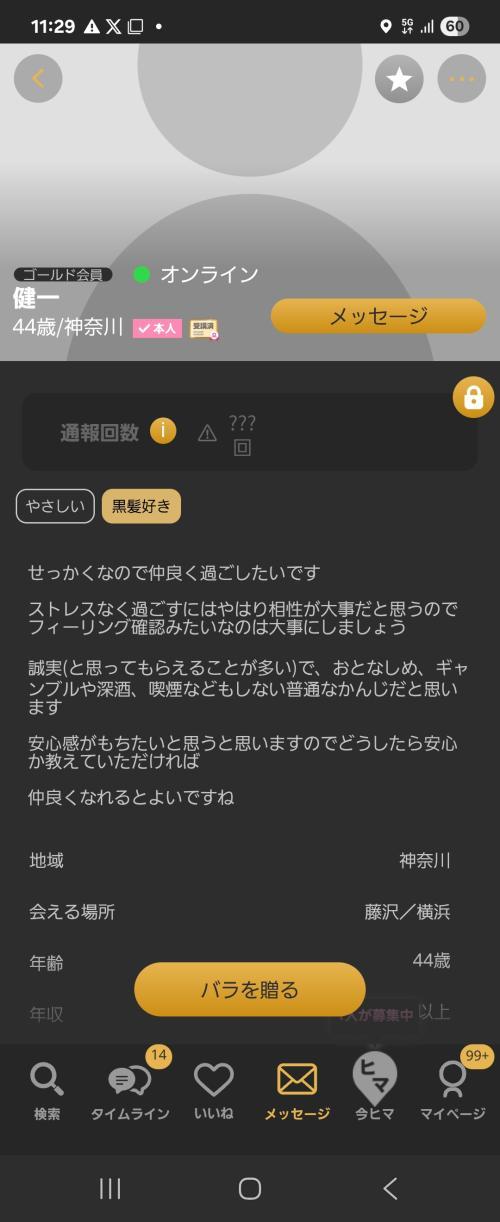Go back using the yellow arrow
This screenshot has height=1222, width=500.
(38, 78)
